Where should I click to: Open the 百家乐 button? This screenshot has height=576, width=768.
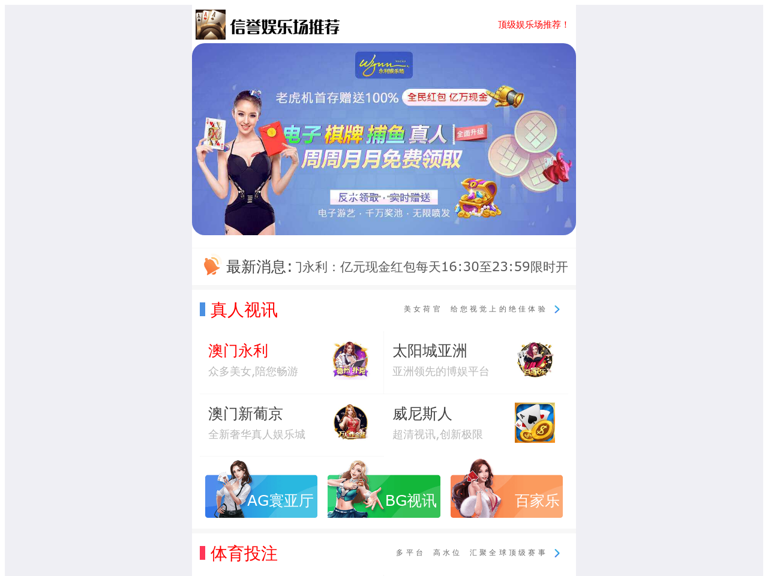tap(506, 497)
